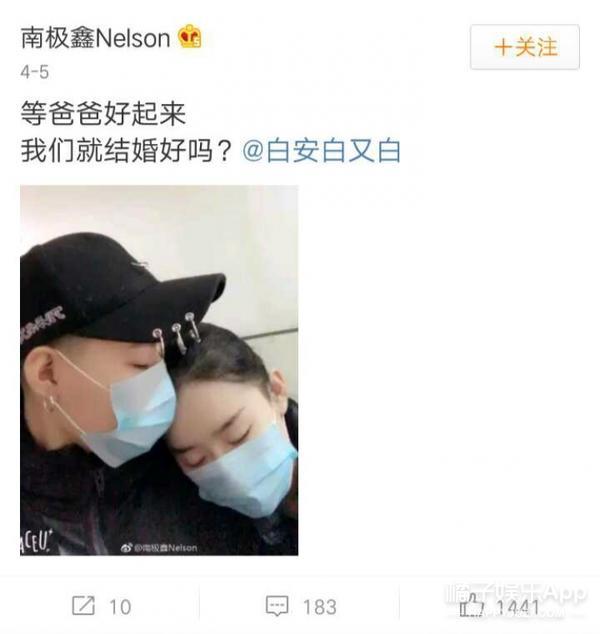Like this post
The image size is (600, 634).
pos(499,606)
